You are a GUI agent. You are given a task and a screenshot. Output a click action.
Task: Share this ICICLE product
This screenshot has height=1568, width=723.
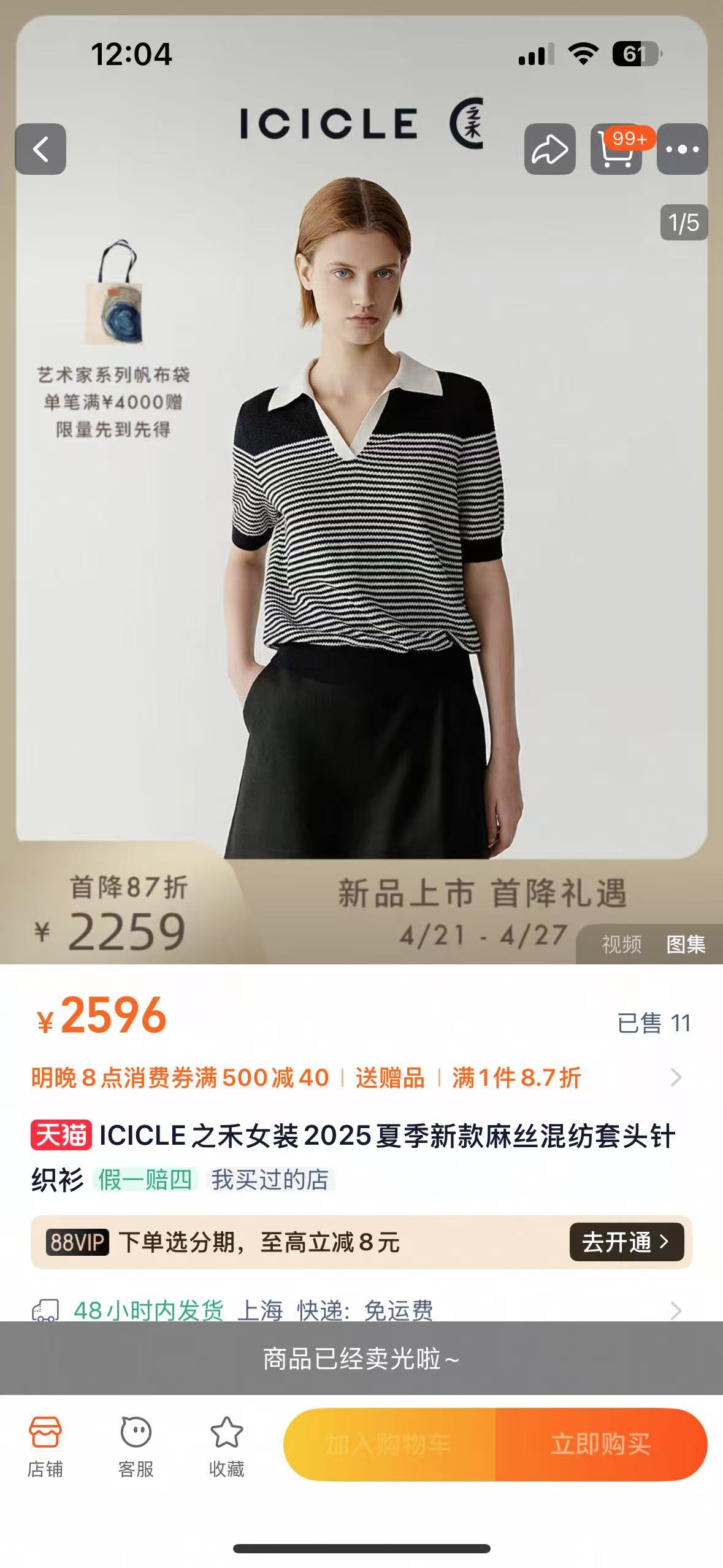549,149
